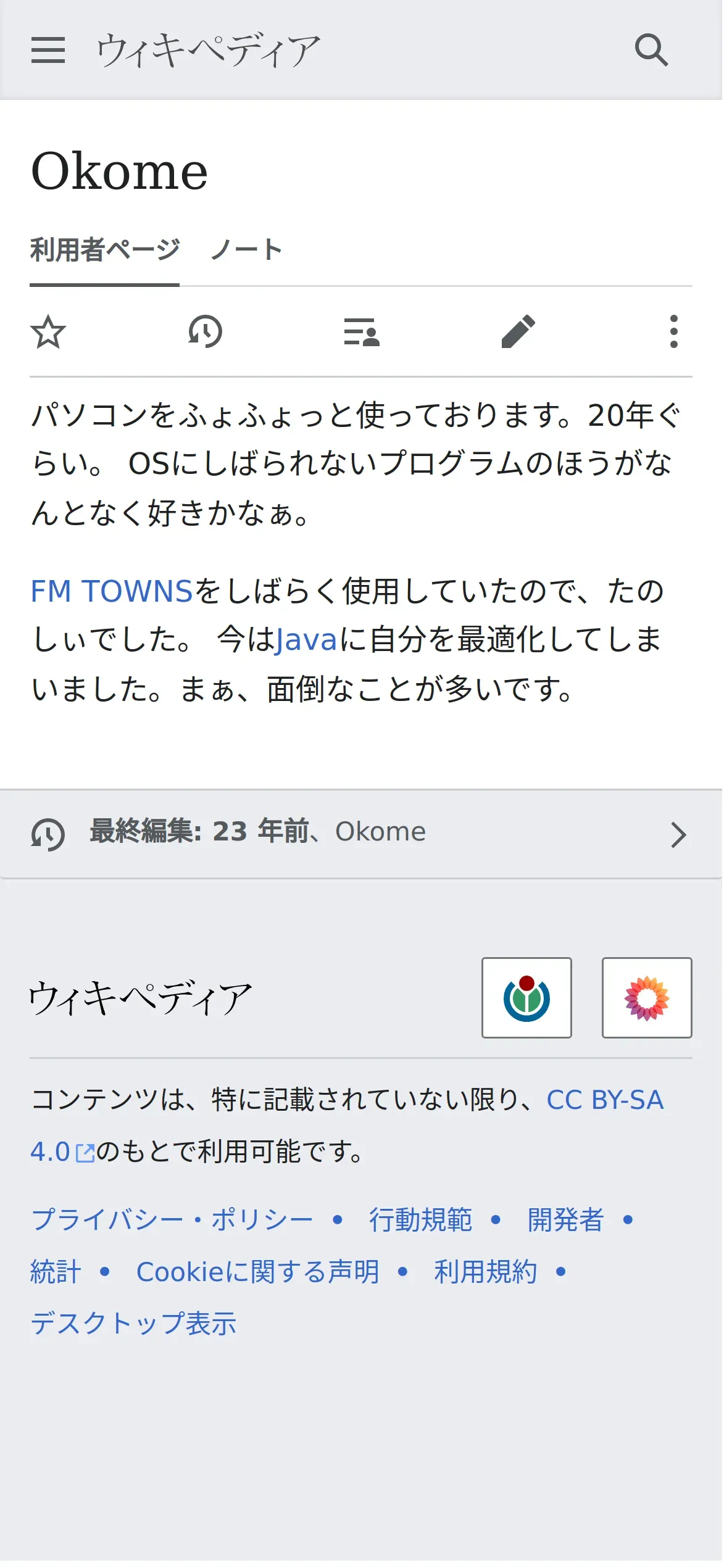Tap the MediaWiki sunflower logo button

[647, 998]
